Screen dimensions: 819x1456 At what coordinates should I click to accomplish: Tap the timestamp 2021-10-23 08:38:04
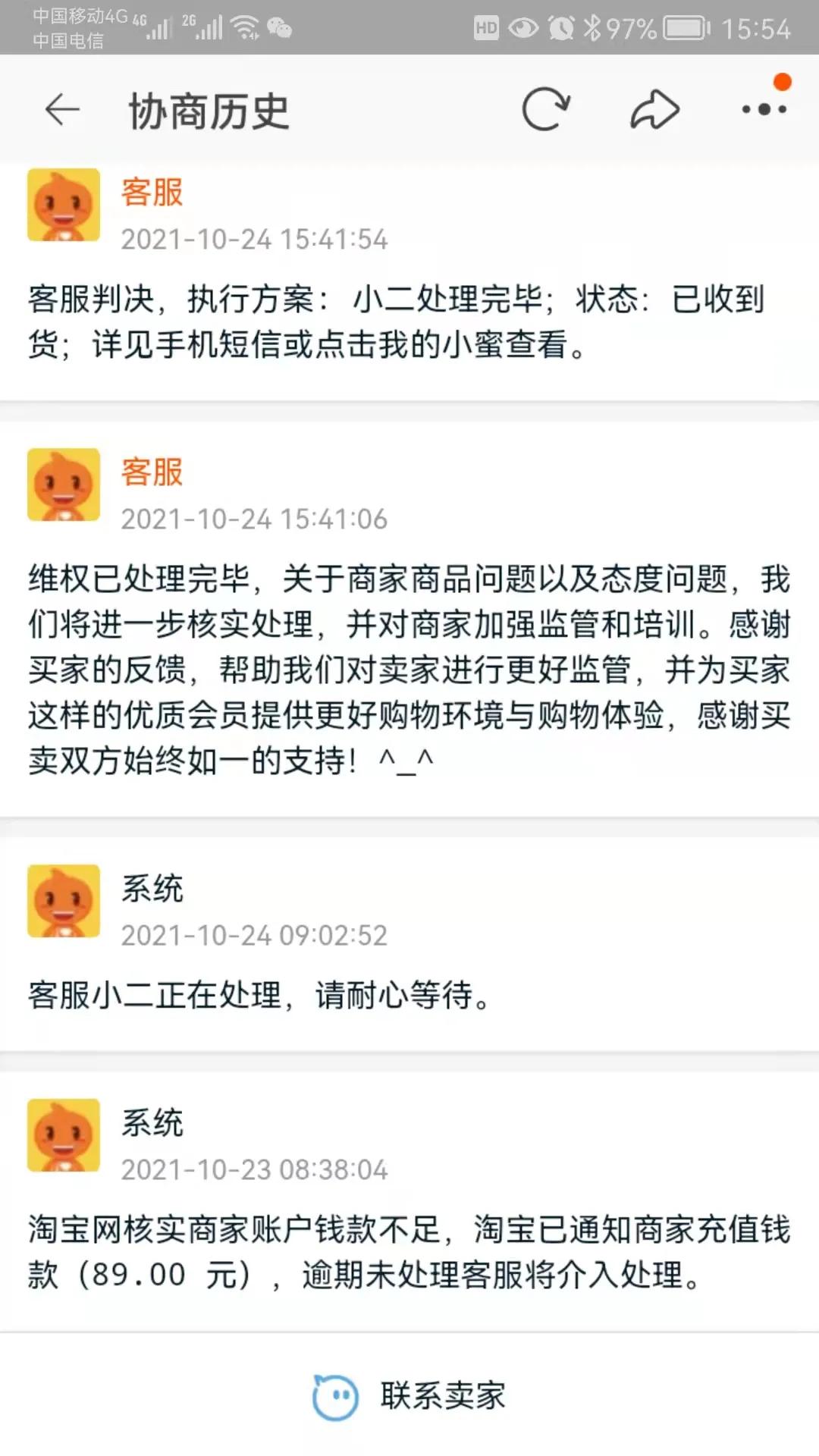(256, 1169)
